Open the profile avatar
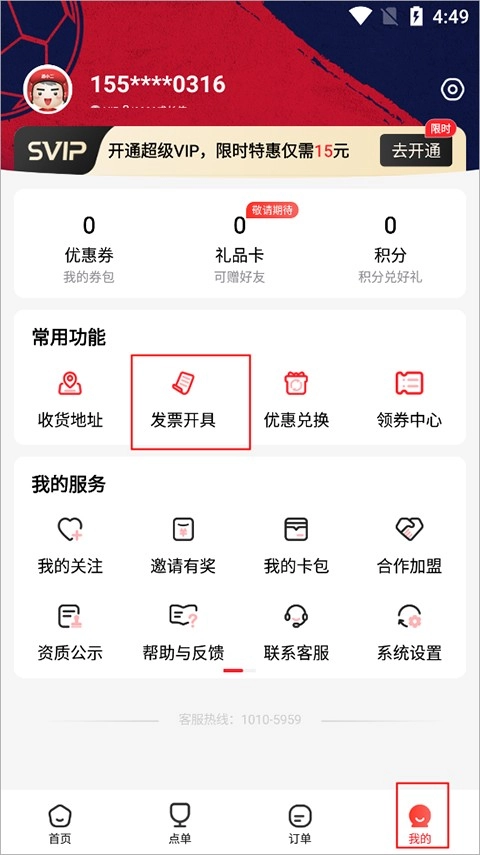480x855 pixels. click(x=48, y=89)
